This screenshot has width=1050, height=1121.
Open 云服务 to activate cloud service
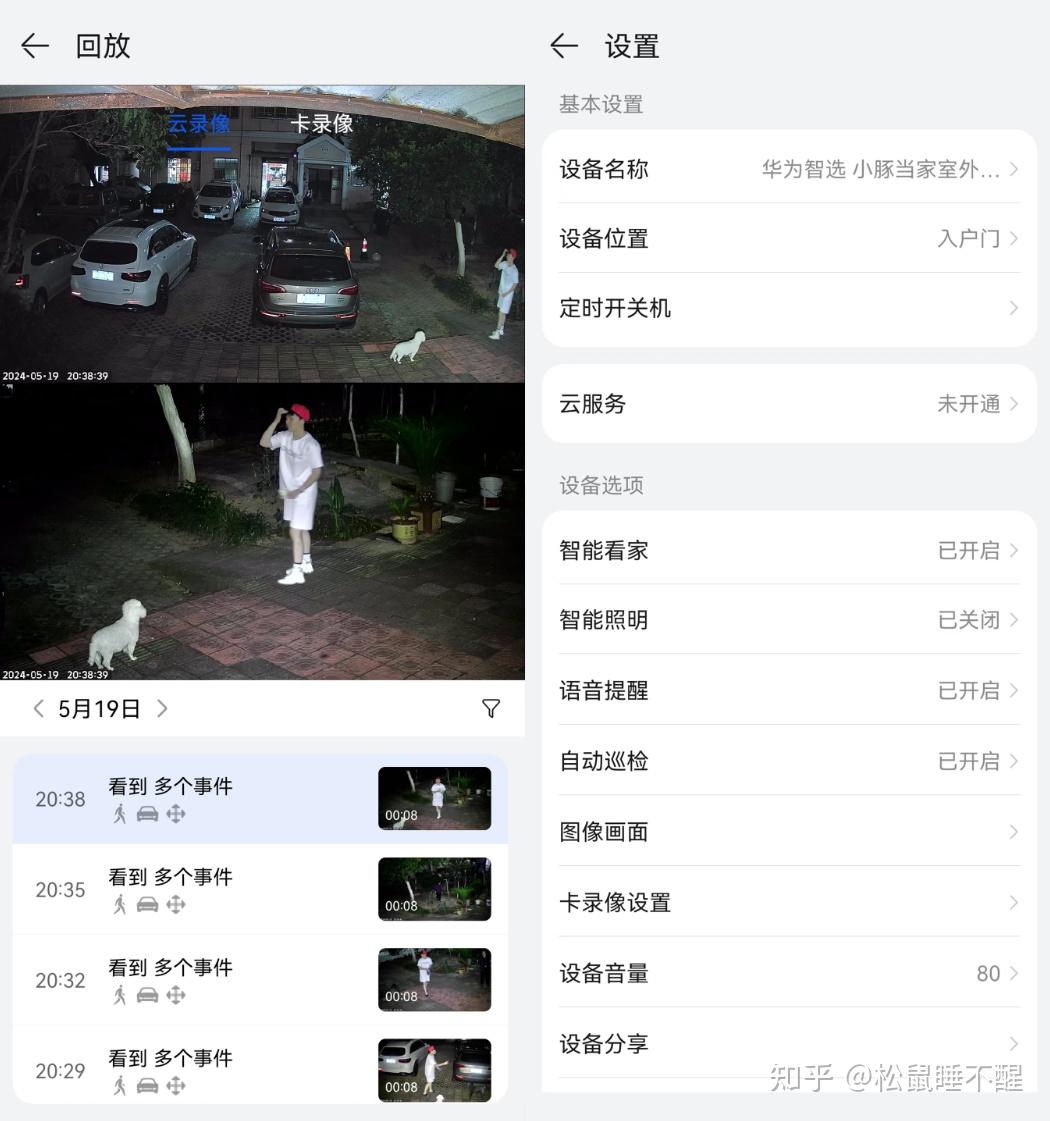click(x=788, y=404)
